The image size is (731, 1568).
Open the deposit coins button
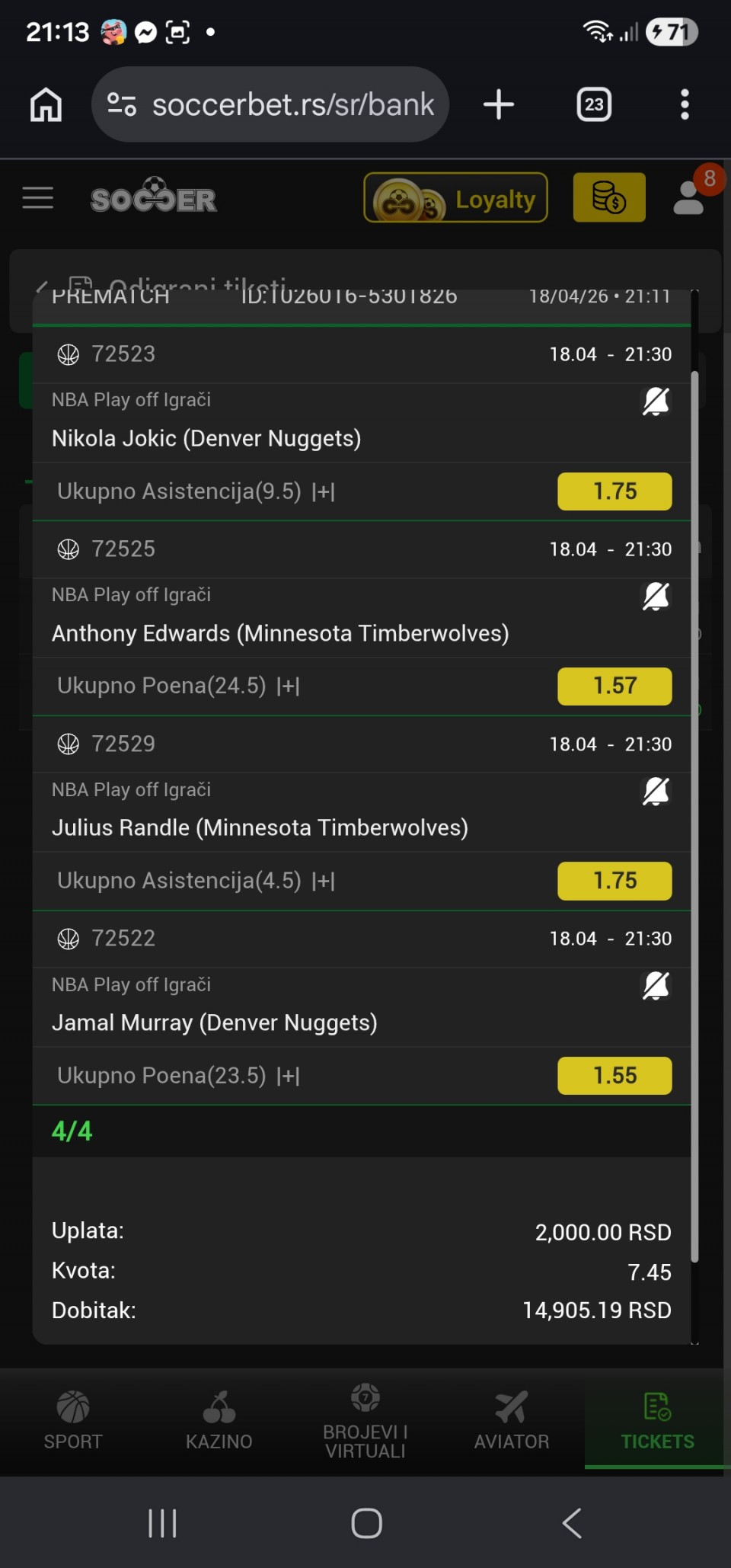click(609, 198)
